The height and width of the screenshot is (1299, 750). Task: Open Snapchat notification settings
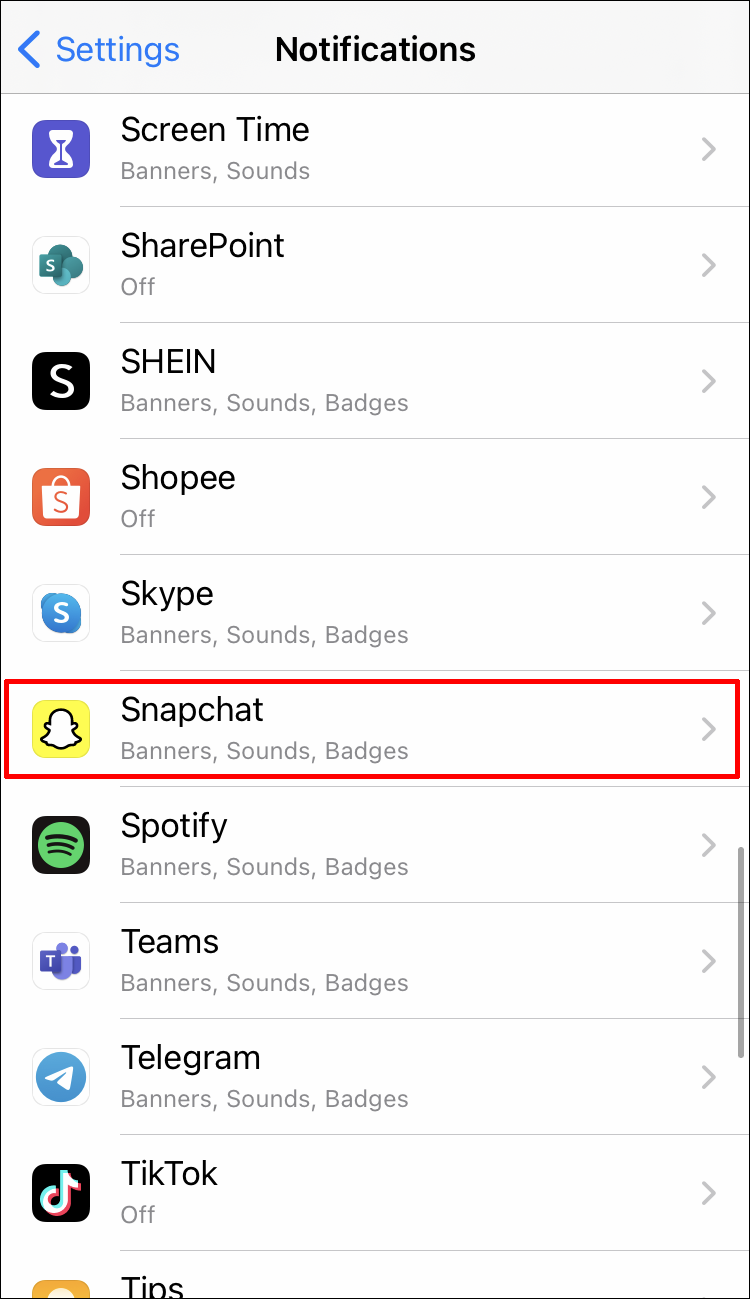pos(375,729)
